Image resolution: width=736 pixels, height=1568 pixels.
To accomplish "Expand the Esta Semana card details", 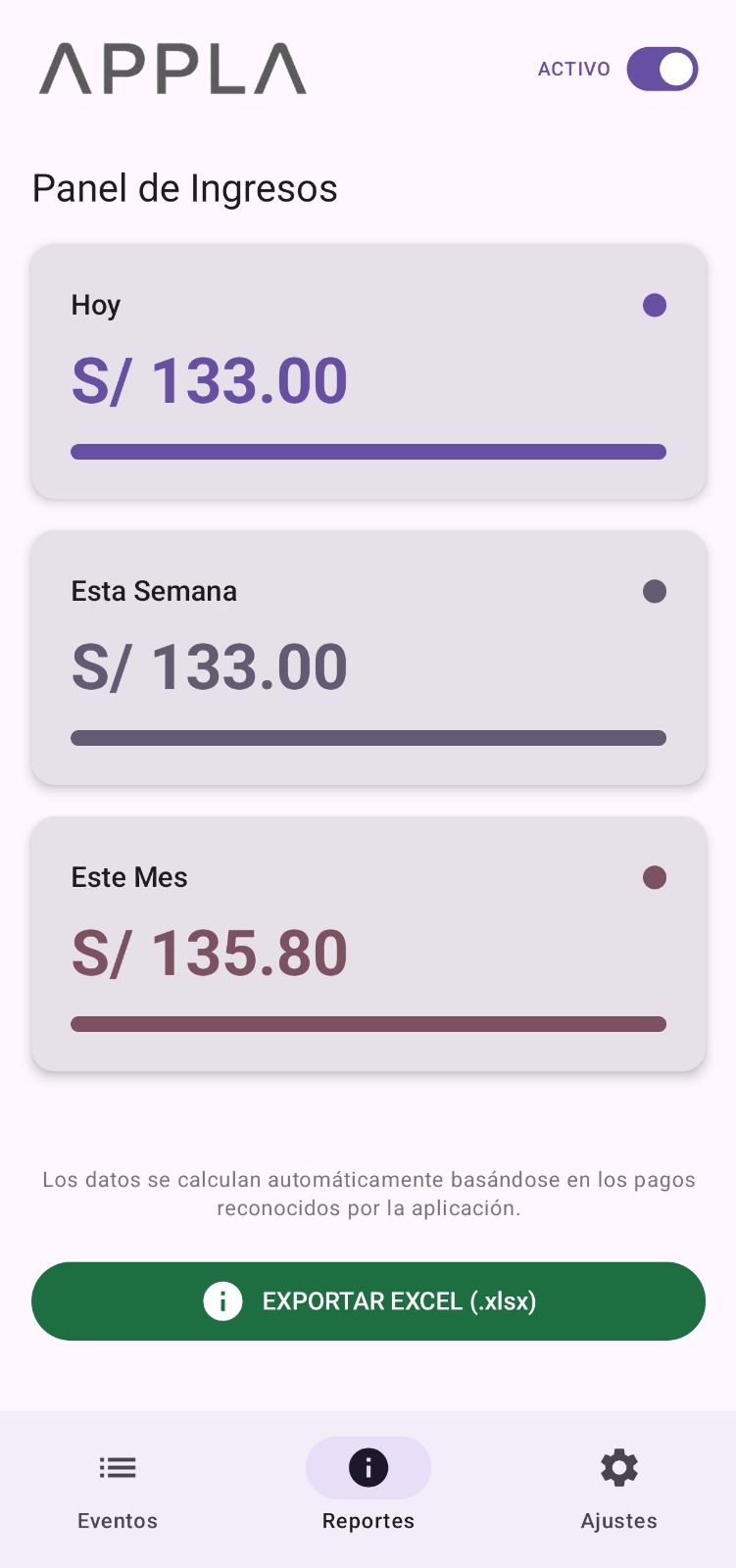I will coord(368,659).
